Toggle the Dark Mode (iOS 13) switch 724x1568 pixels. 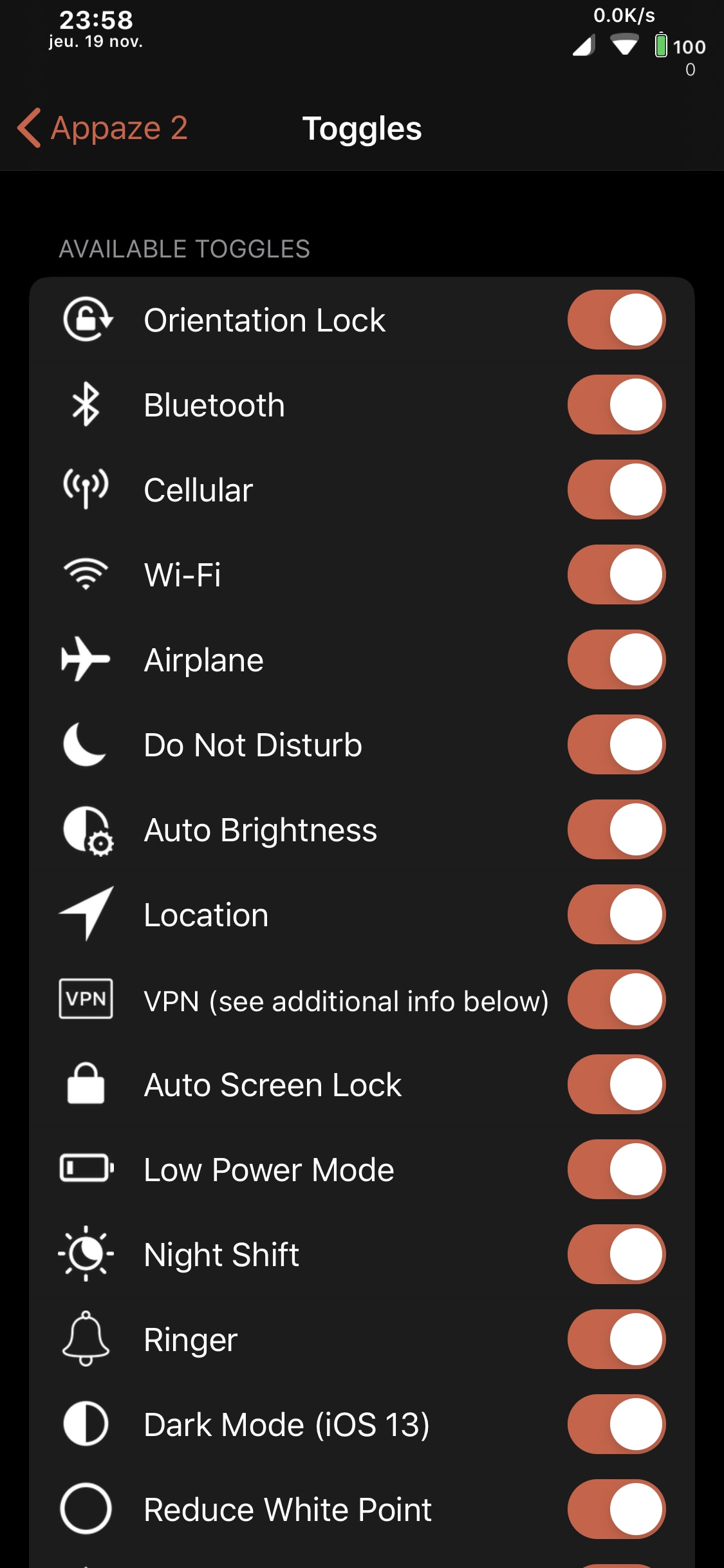point(617,1424)
